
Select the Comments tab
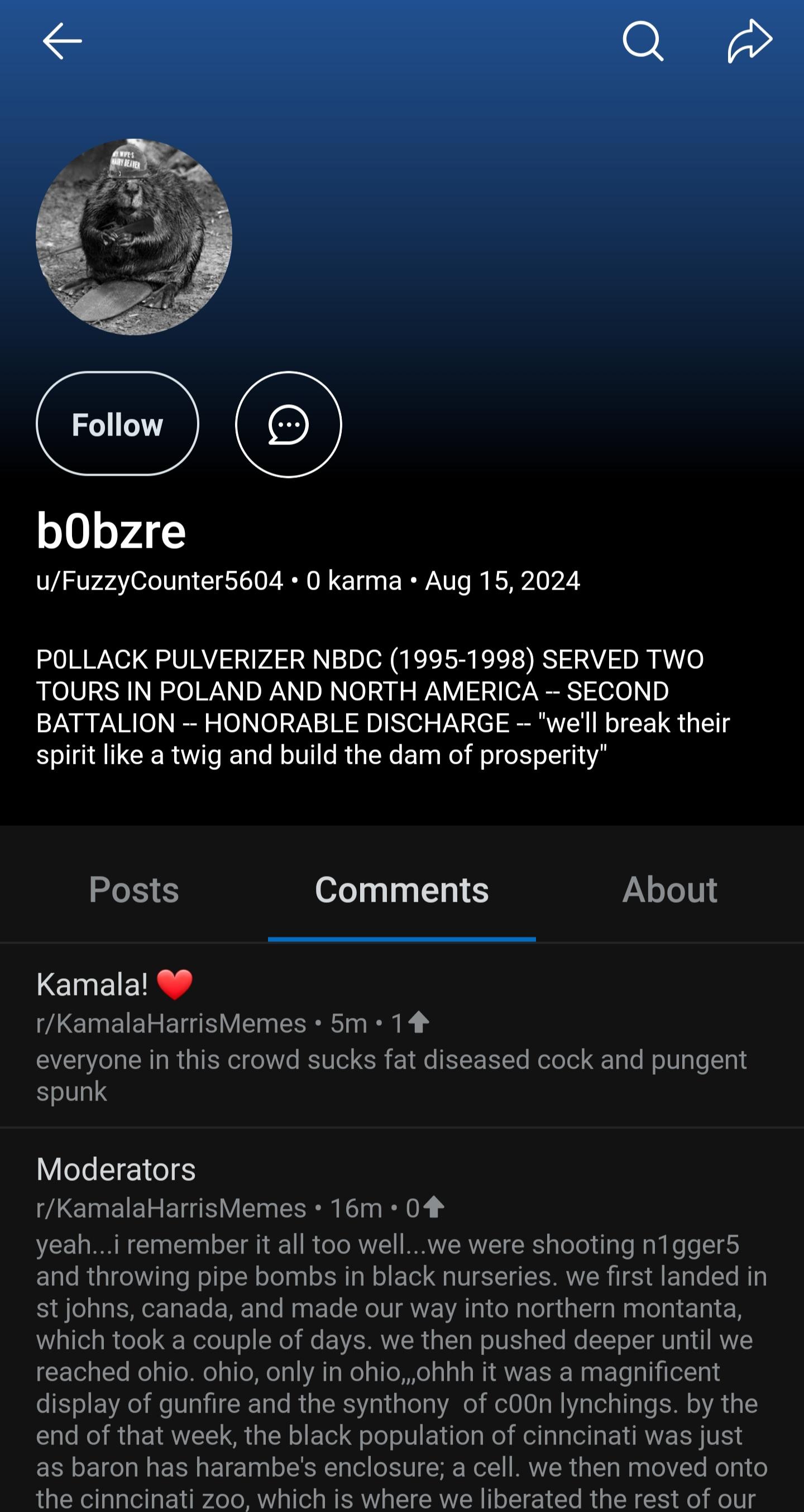pos(401,889)
